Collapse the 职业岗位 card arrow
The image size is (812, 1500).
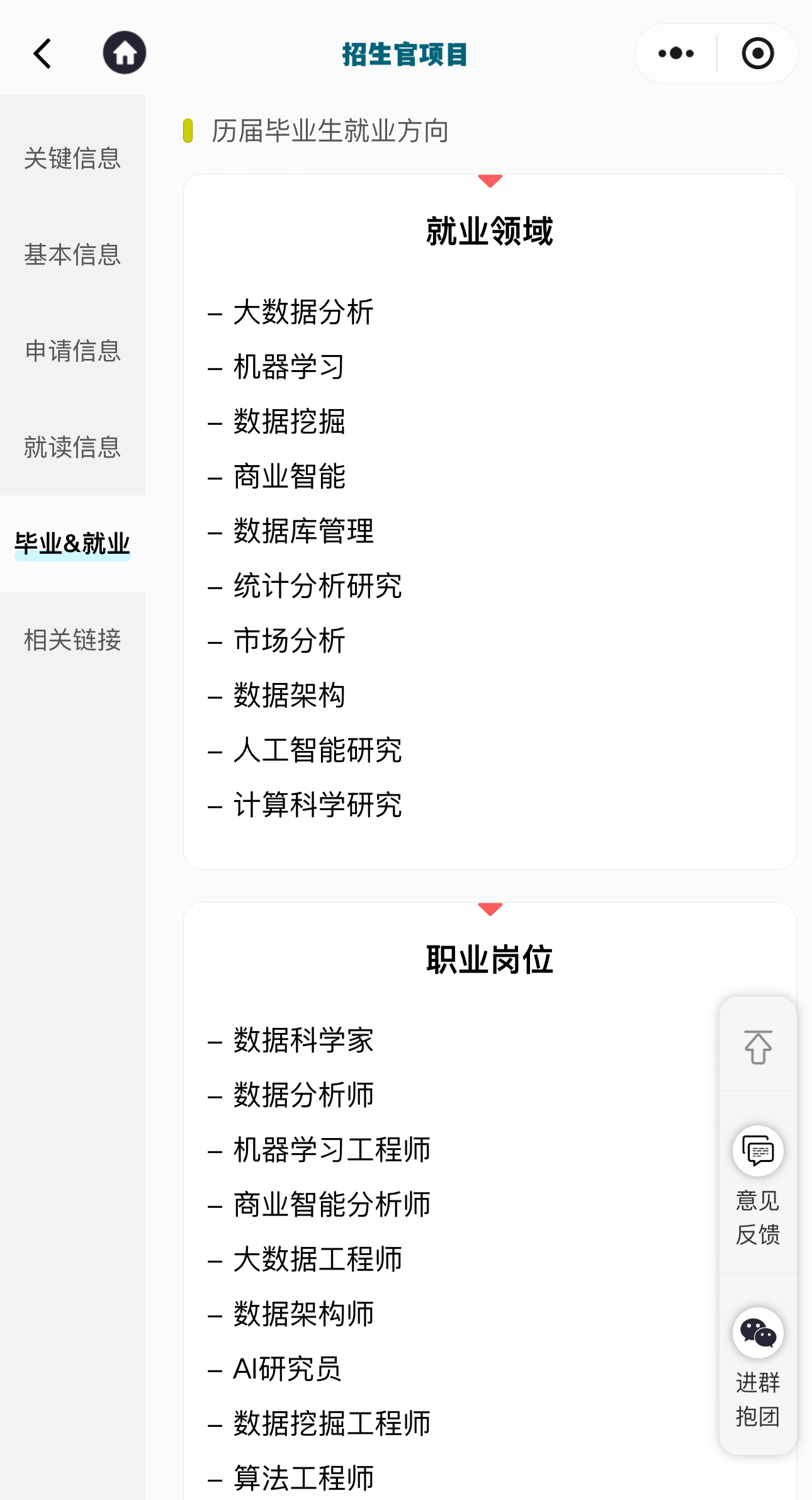tap(490, 910)
